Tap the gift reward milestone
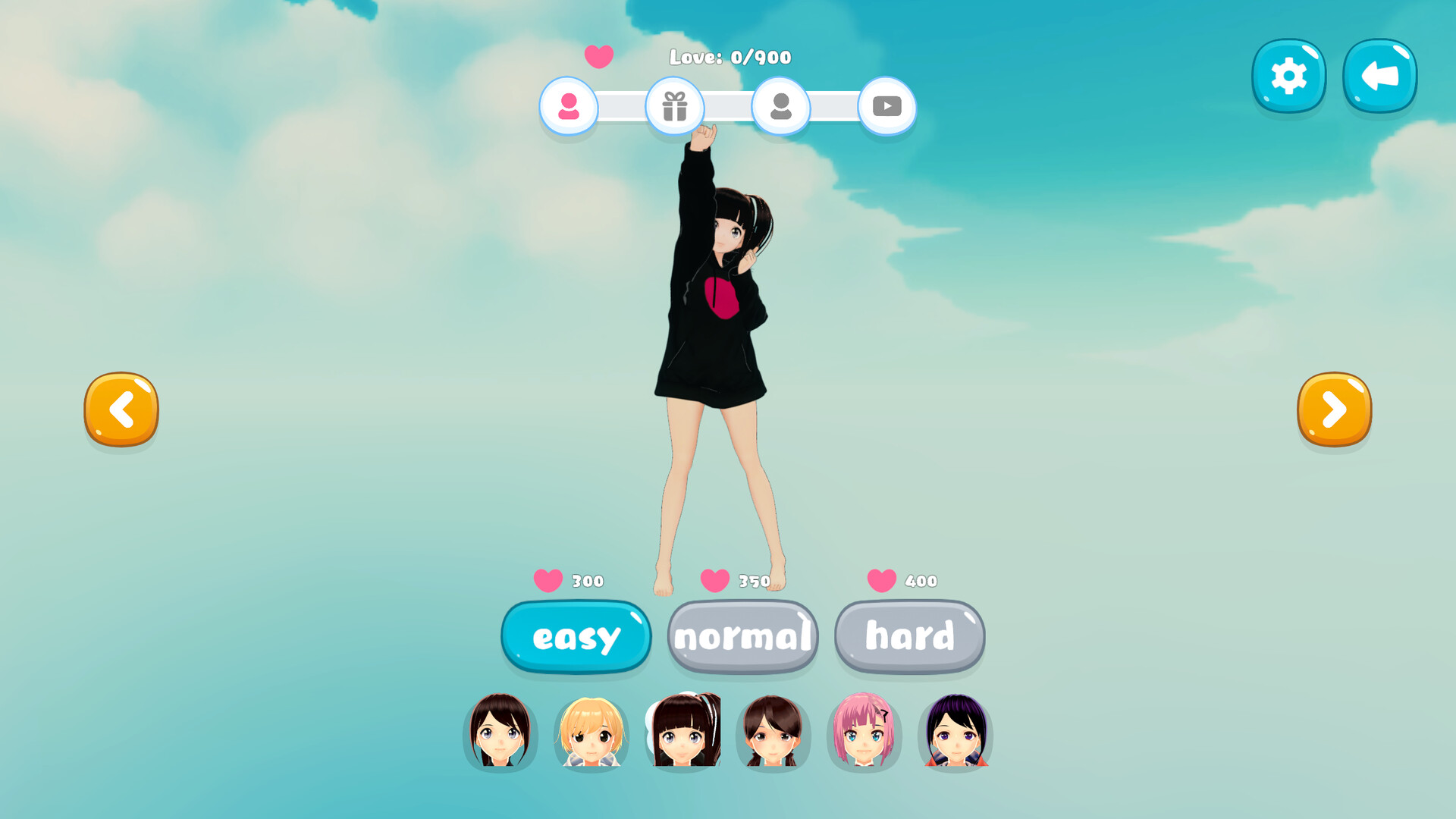The image size is (1456, 819). point(674,106)
